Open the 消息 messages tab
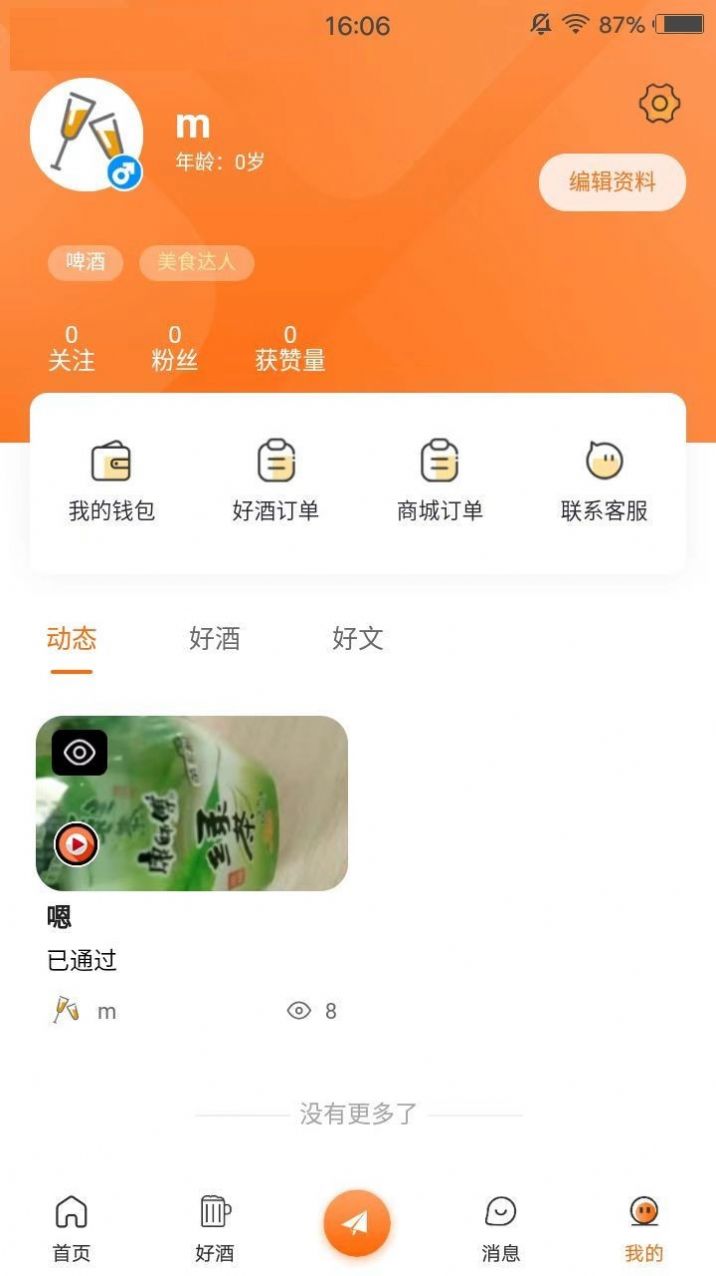This screenshot has height=1276, width=716. tap(500, 1228)
